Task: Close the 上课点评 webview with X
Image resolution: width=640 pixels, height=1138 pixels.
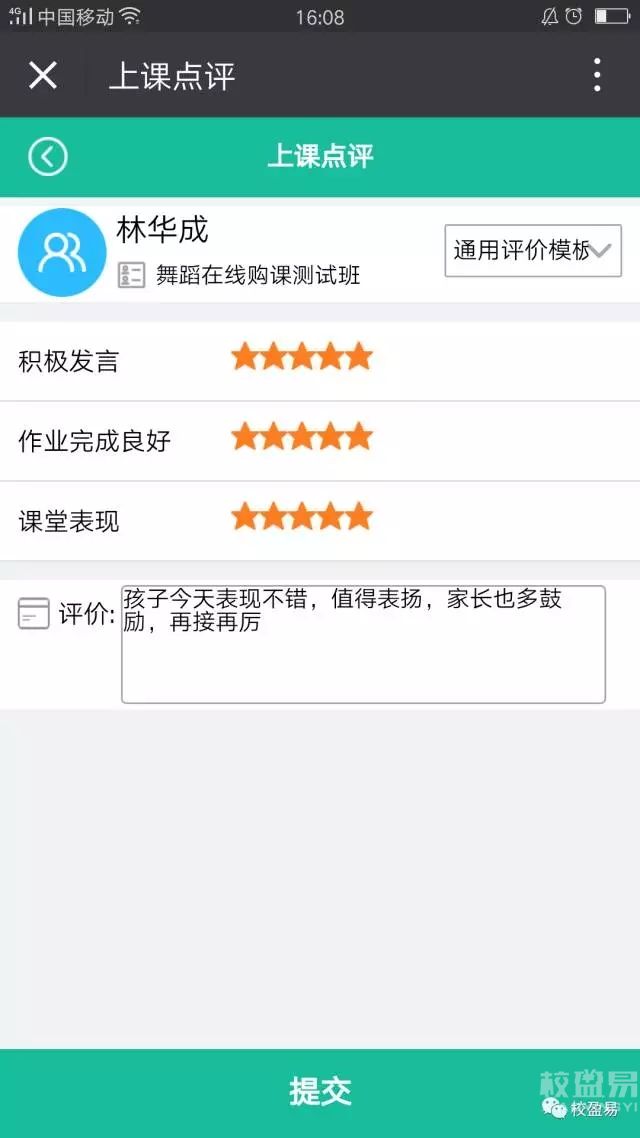Action: [43, 75]
